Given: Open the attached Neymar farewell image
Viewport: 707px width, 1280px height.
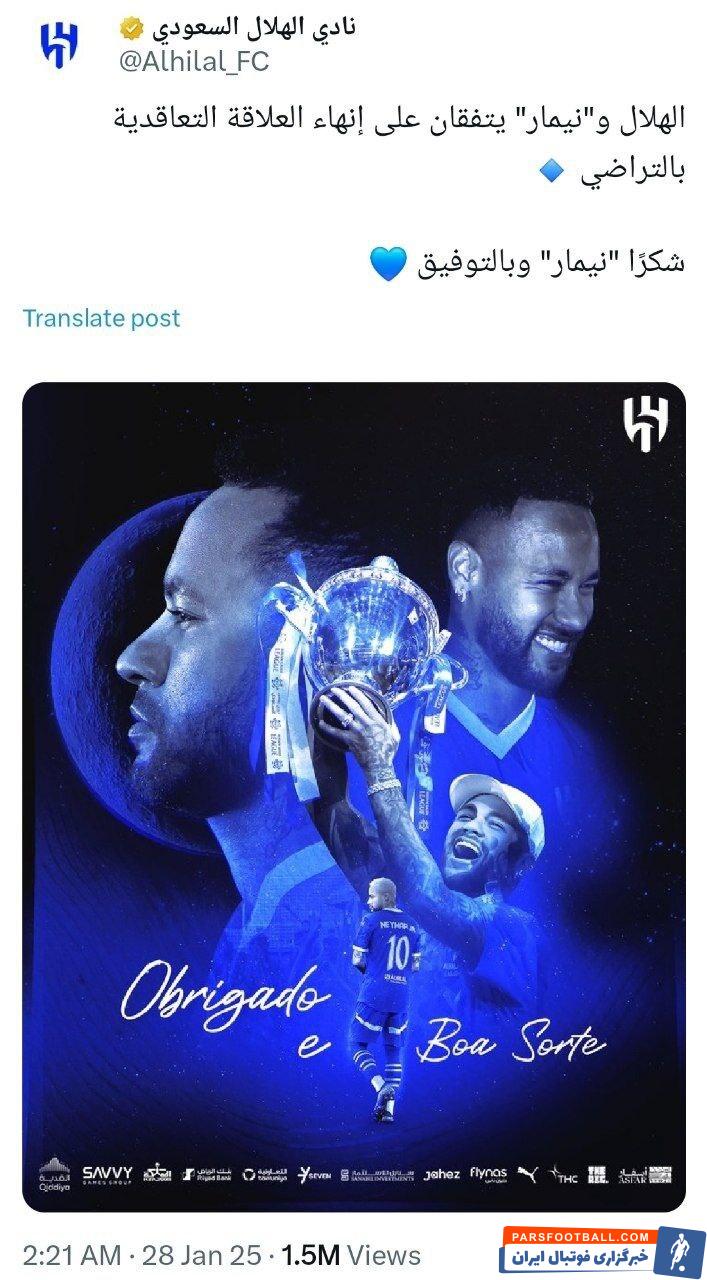Looking at the screenshot, I should [x=354, y=795].
